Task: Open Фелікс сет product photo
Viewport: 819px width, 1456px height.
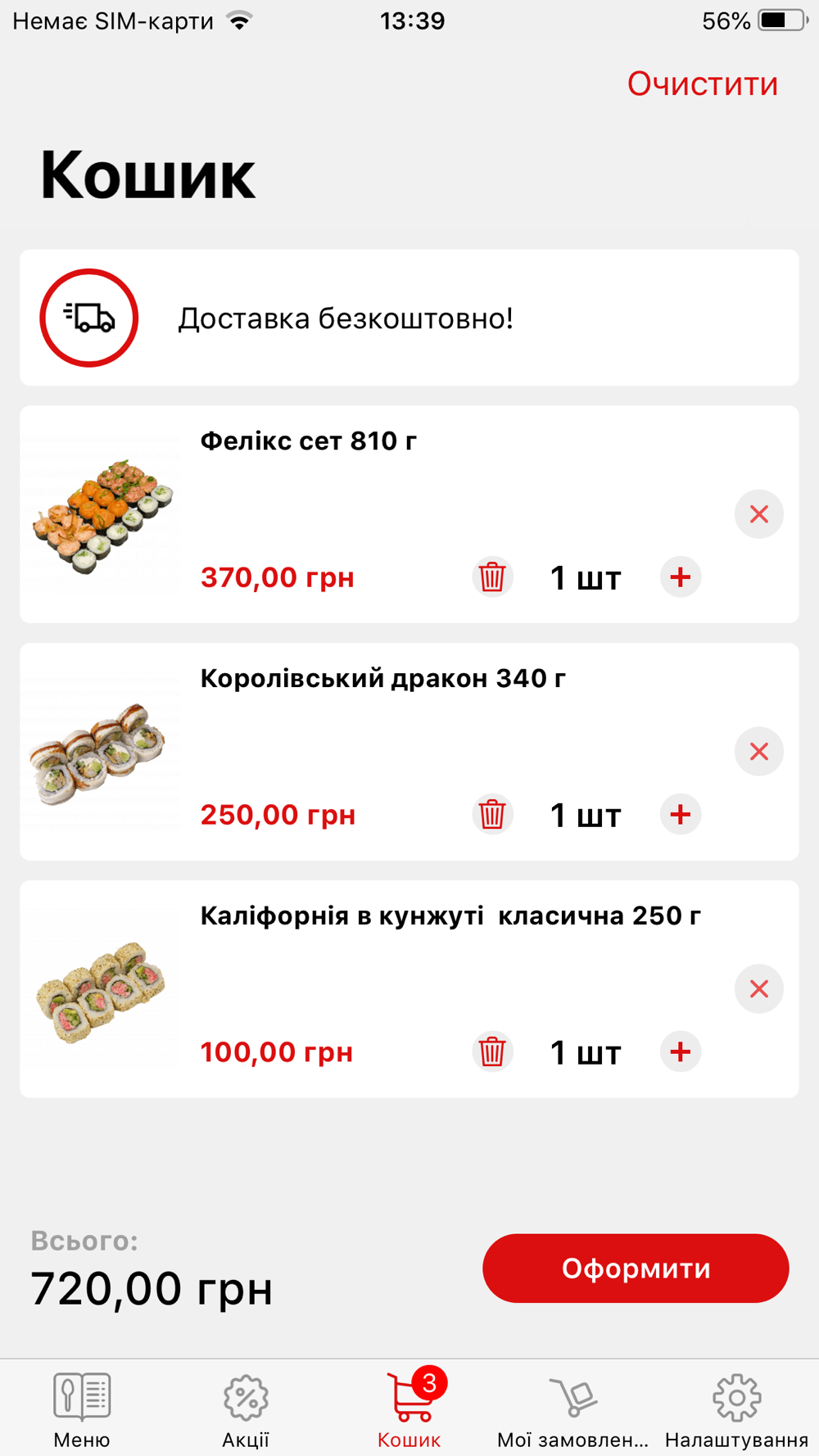Action: 102,515
